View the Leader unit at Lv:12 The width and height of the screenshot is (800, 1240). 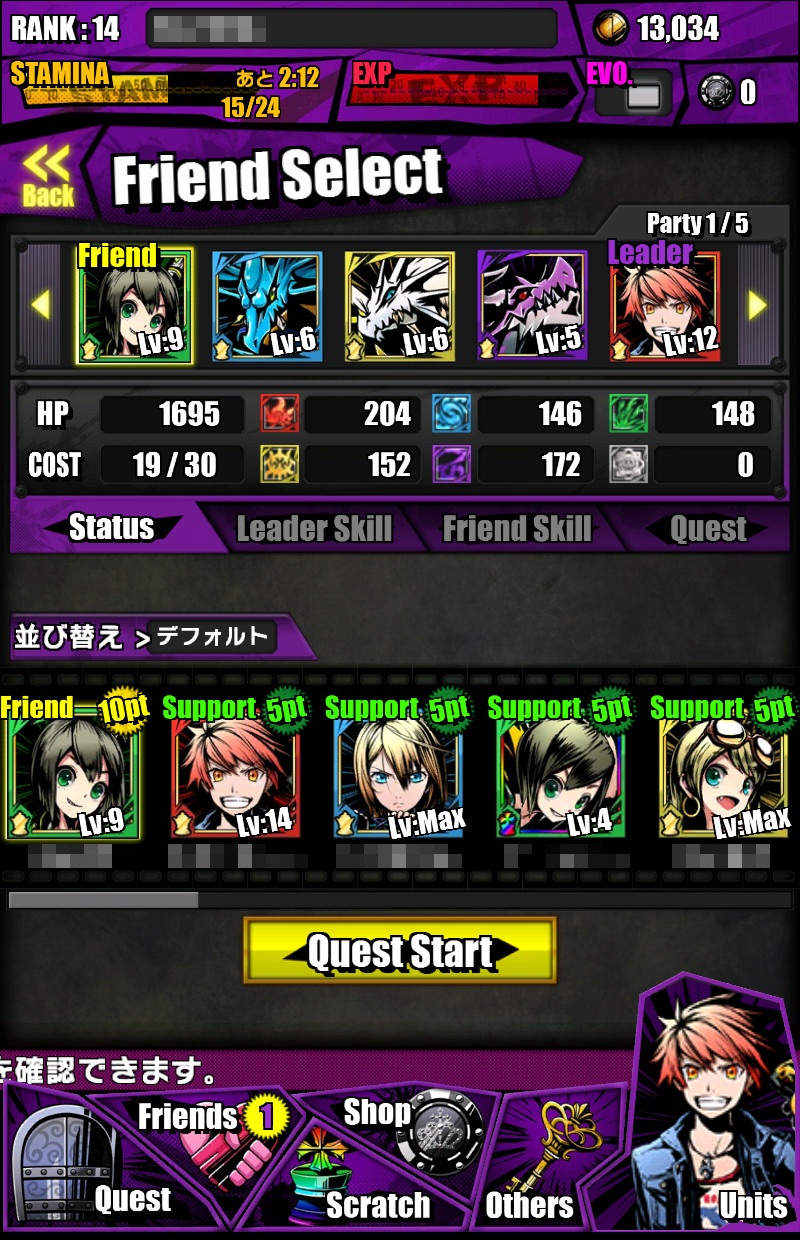664,307
